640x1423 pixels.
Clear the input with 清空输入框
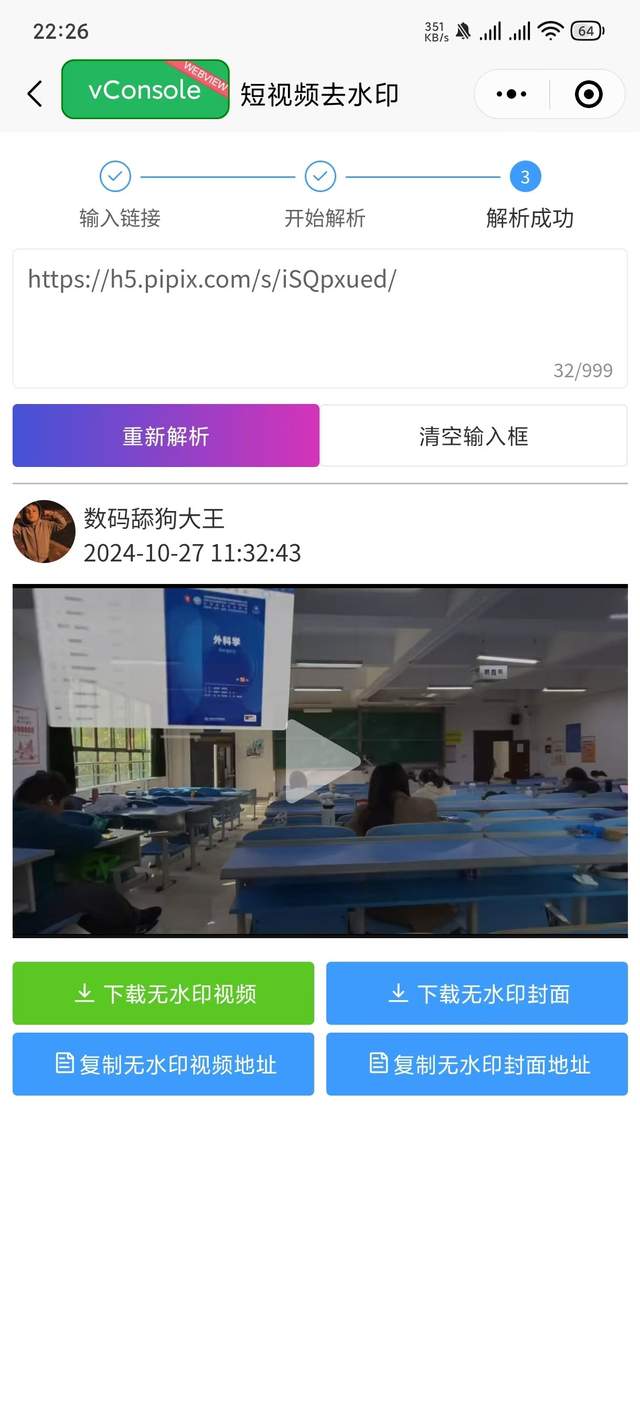[x=473, y=436]
